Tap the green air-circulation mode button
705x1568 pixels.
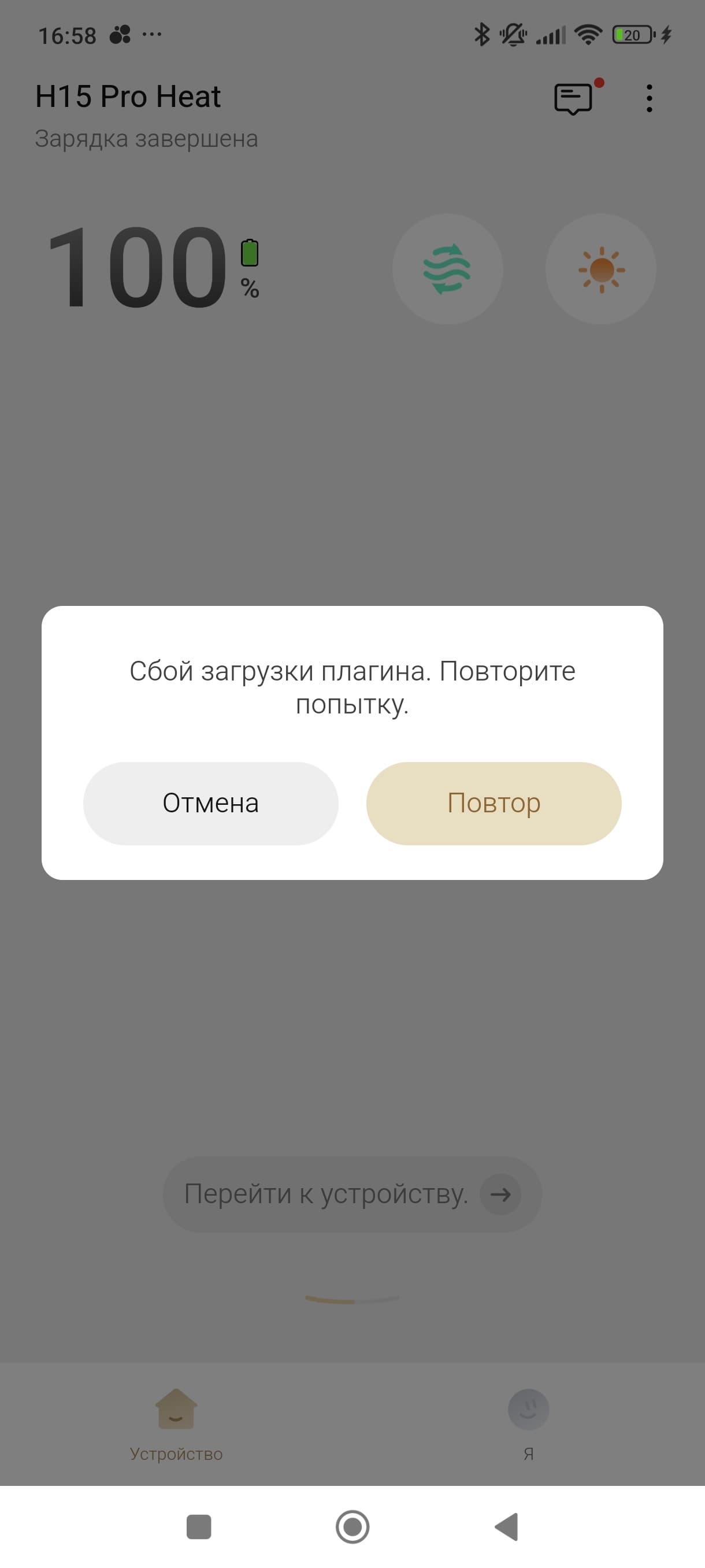447,268
